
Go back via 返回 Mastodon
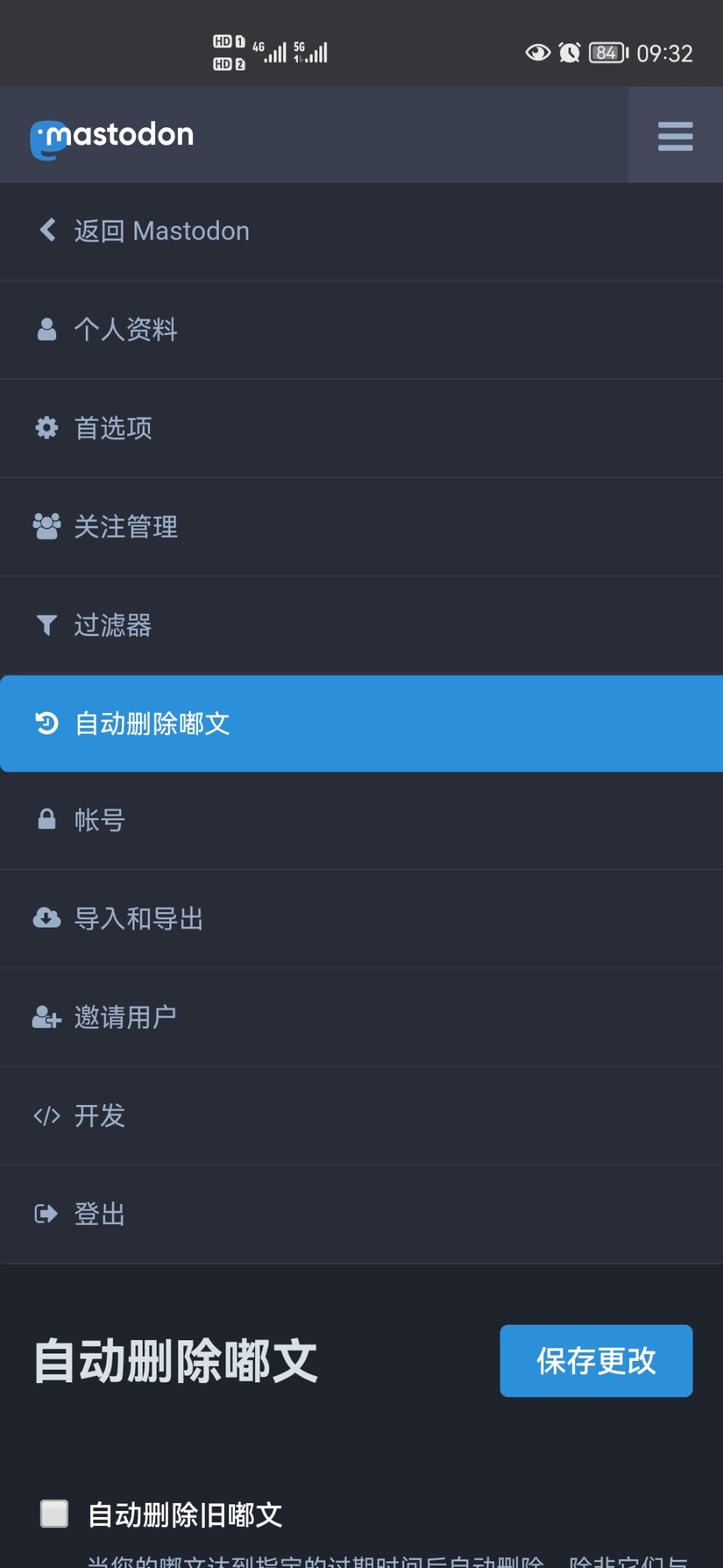(x=161, y=232)
